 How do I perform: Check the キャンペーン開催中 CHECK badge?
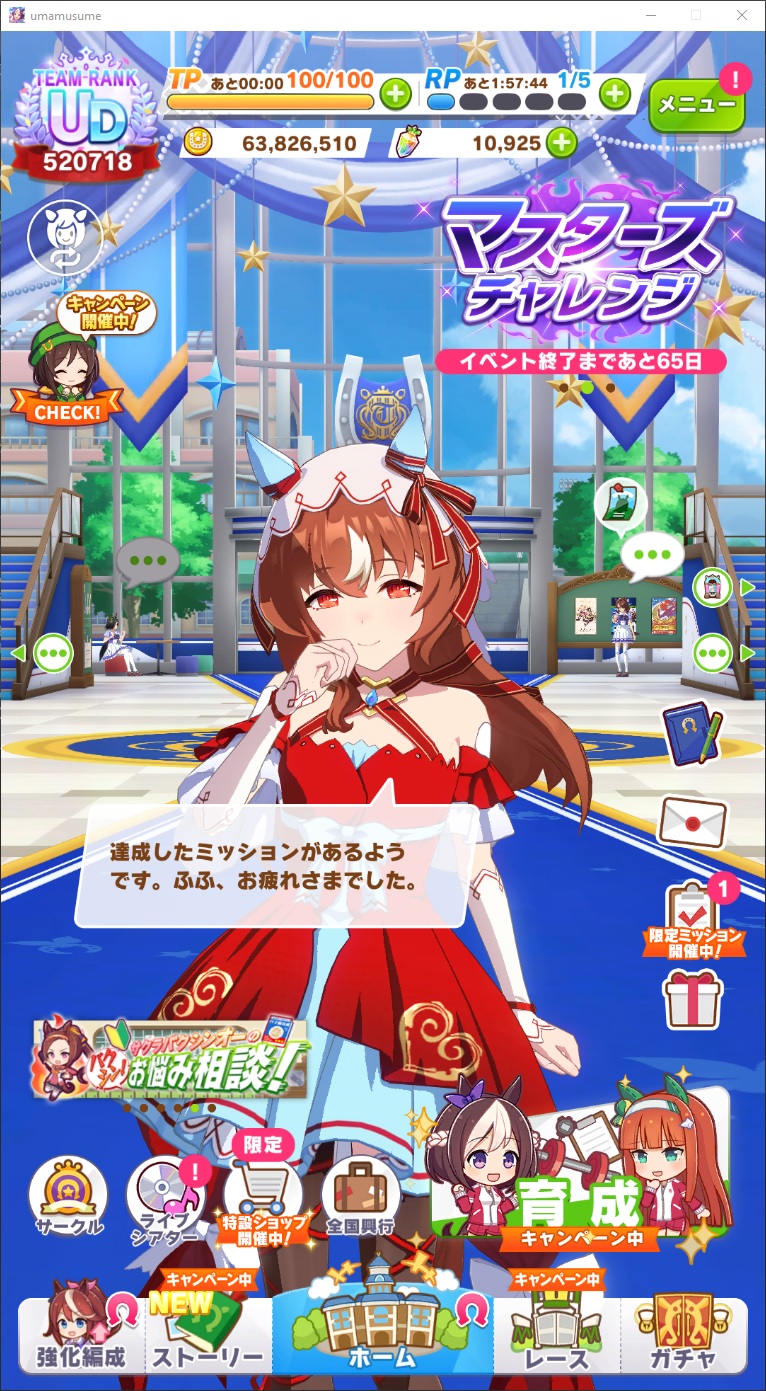(67, 357)
